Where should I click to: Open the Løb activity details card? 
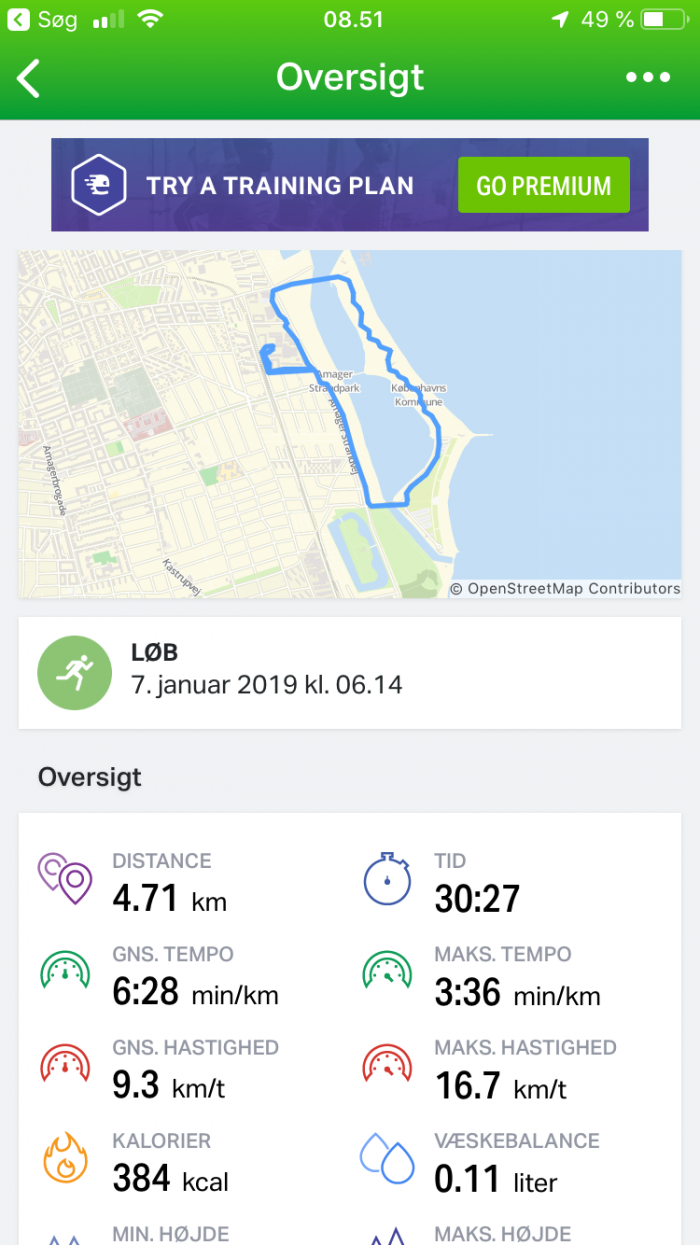pos(349,672)
